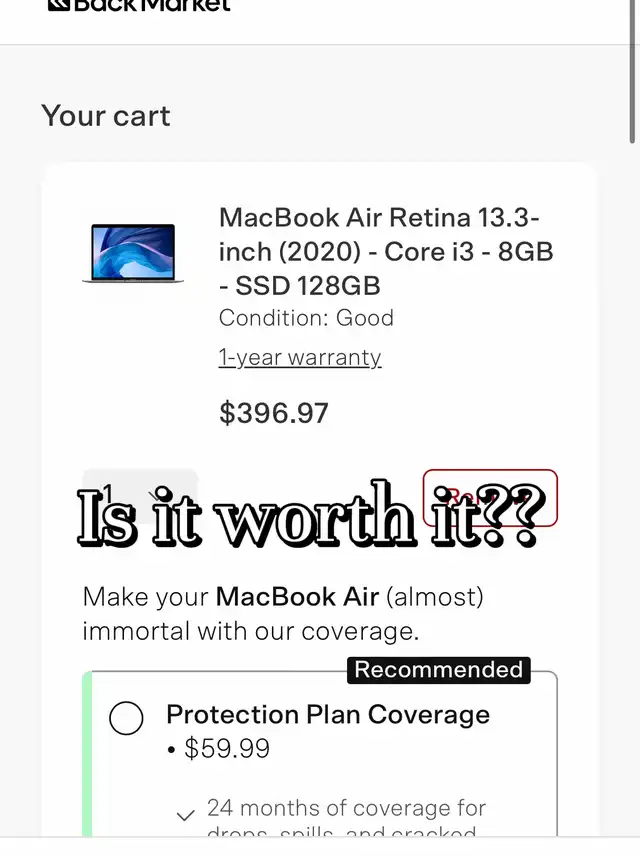Remove the MacBook Air from cart
The height and width of the screenshot is (856, 640).
click(490, 497)
